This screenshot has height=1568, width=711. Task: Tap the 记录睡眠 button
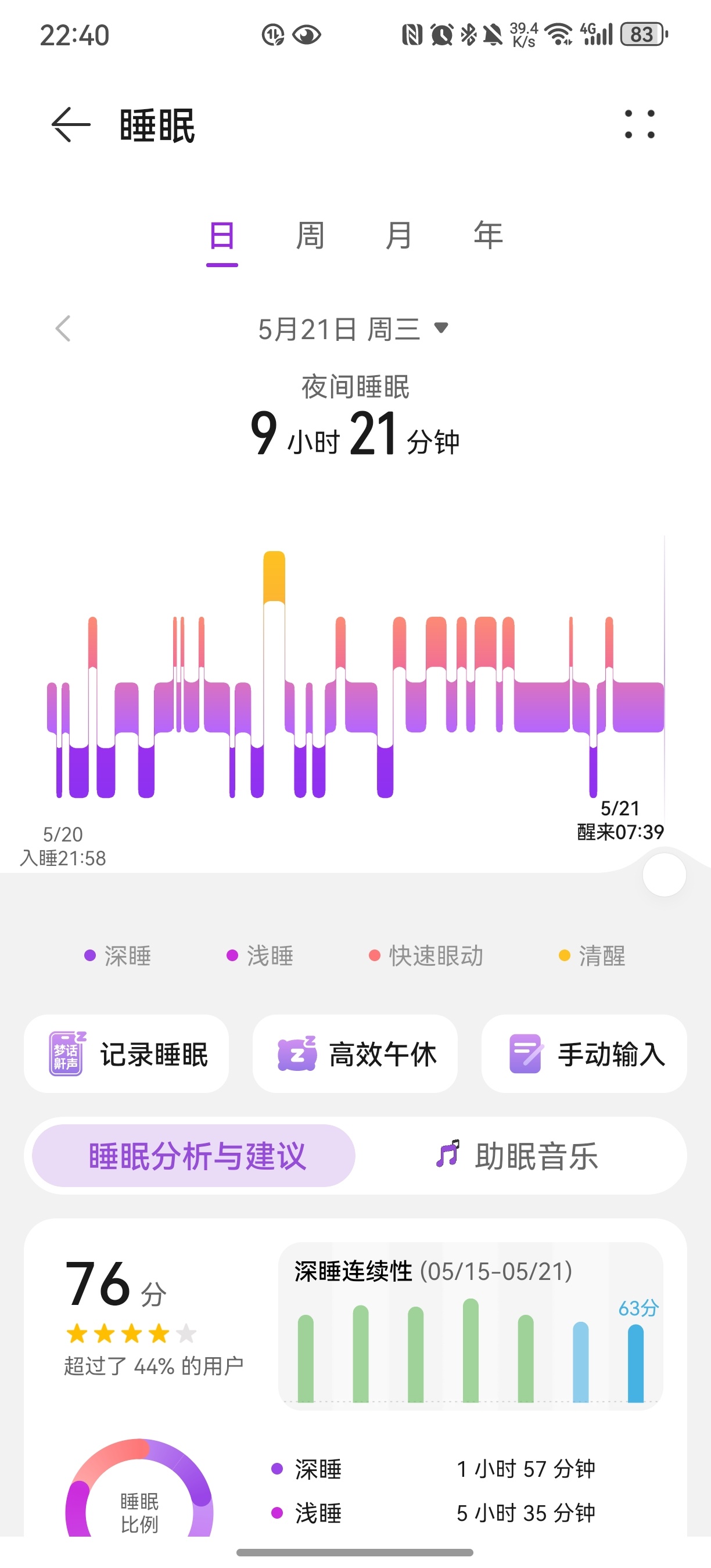127,1053
